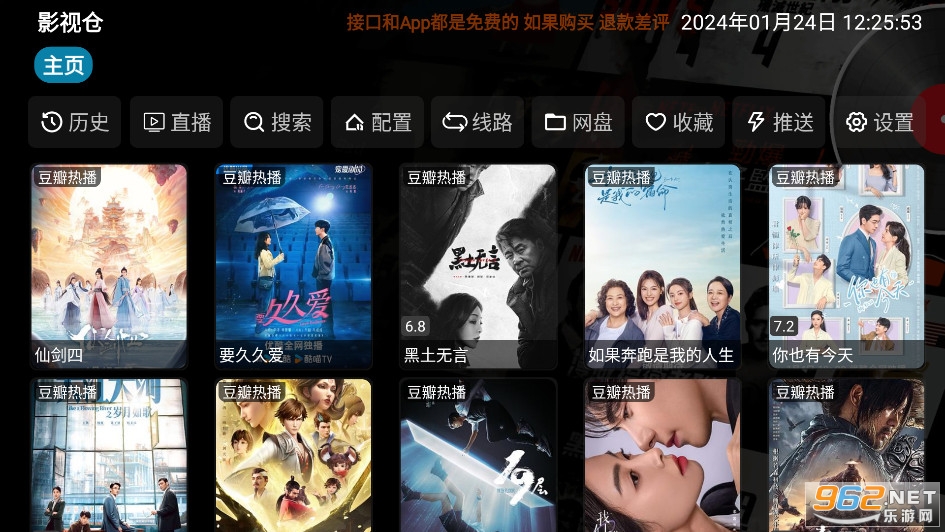
Task: Open 网盘 cloud drive
Action: (x=578, y=122)
